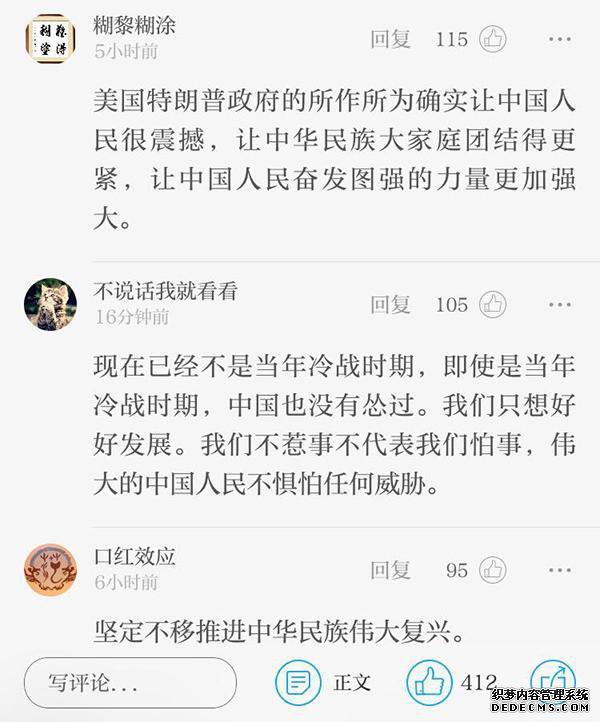600x722 pixels.
Task: Reply to 糊黎糊涂's comment
Action: pos(390,40)
